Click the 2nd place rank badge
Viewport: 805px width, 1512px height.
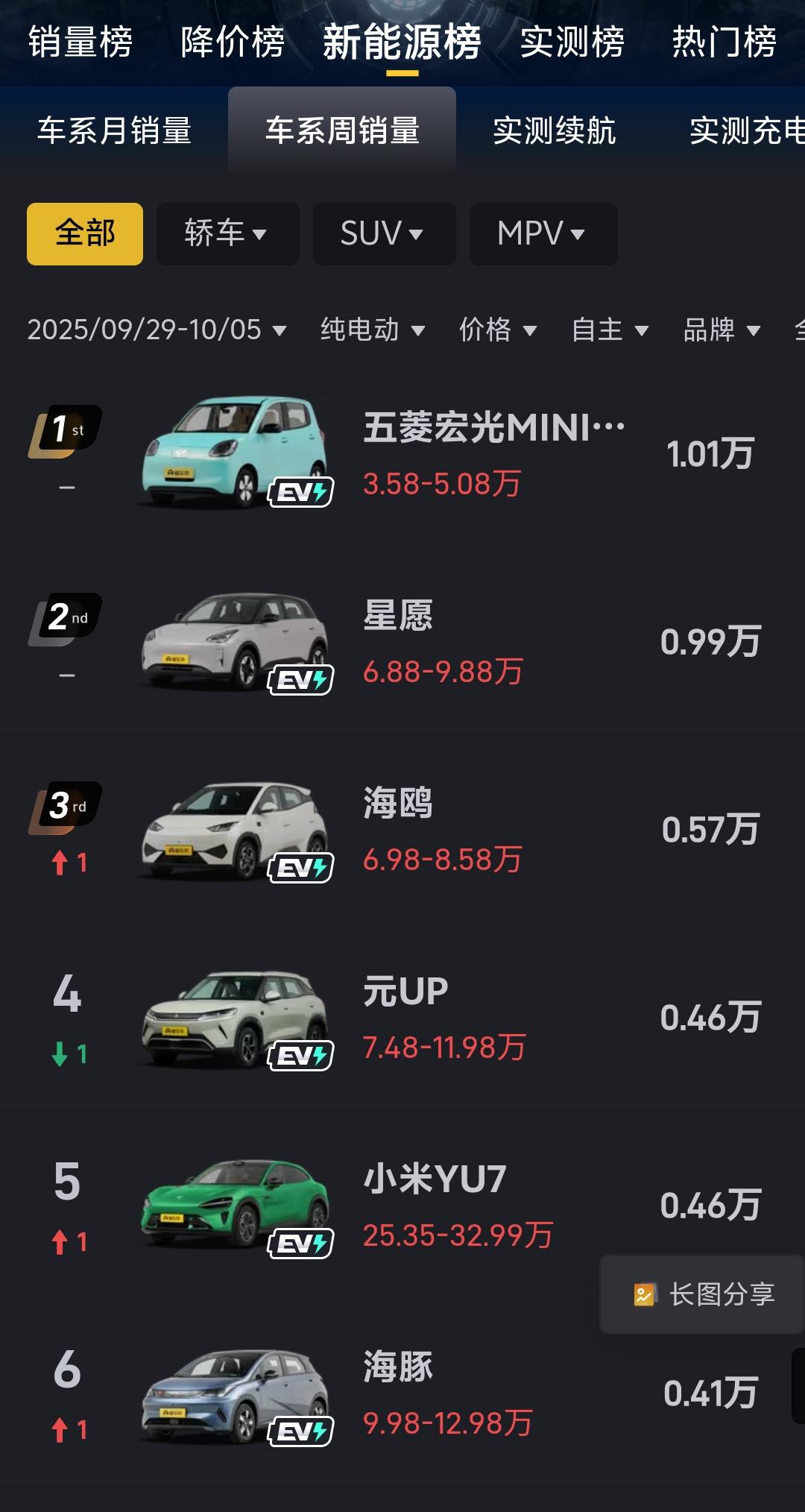click(63, 617)
